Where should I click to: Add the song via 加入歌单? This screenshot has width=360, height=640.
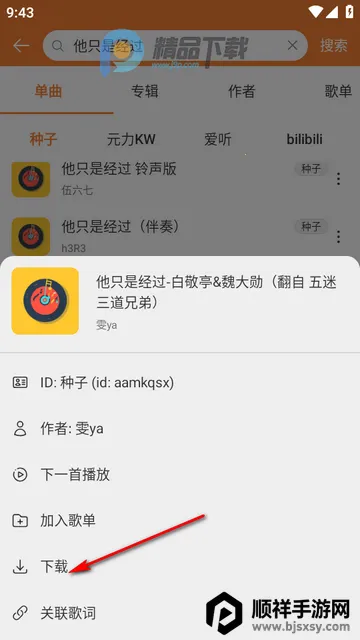[x=180, y=520]
